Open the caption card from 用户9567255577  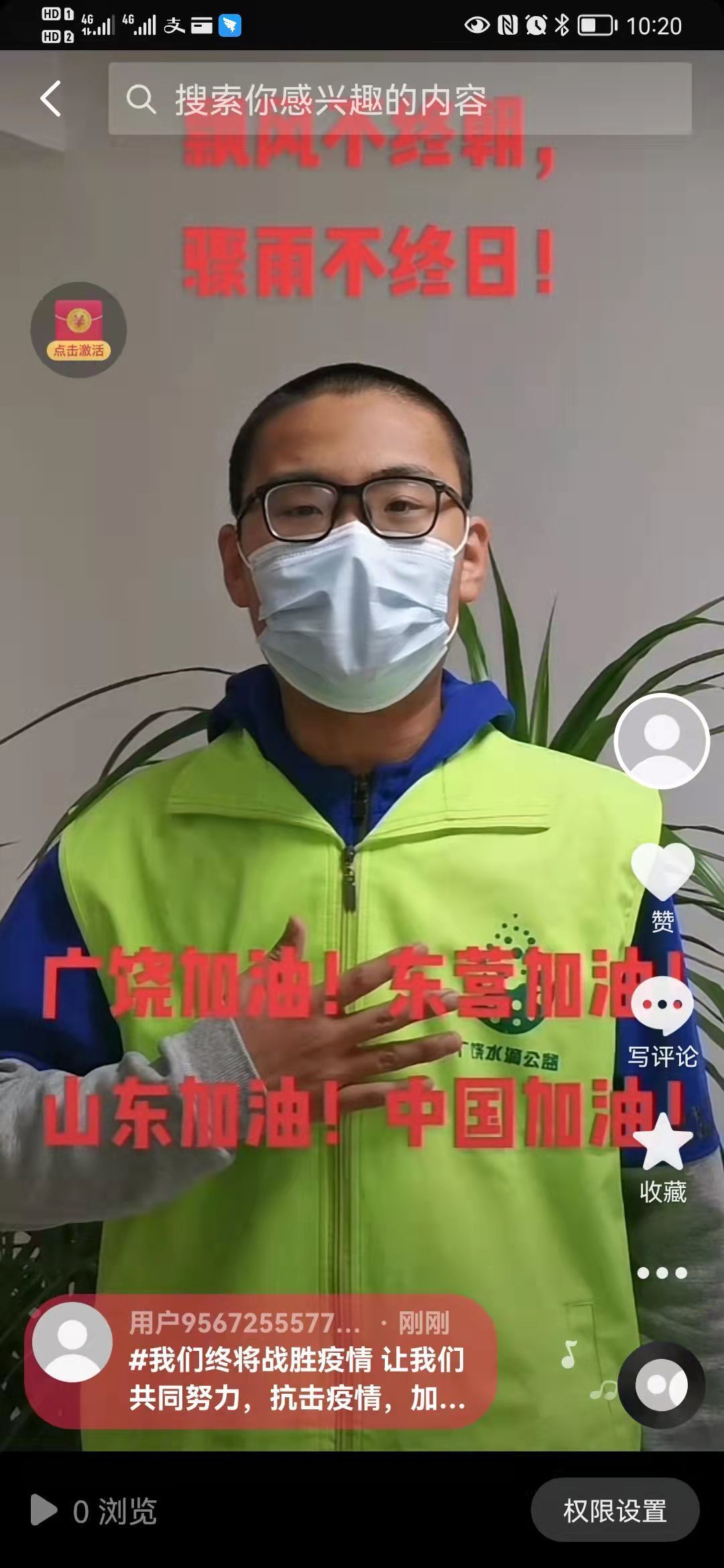(x=261, y=1361)
